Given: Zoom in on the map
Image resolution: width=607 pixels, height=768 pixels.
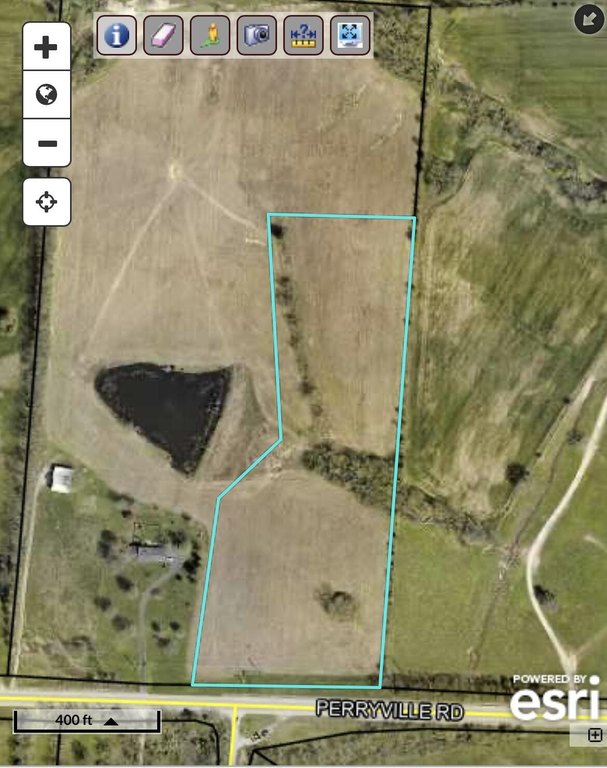Looking at the screenshot, I should tap(46, 47).
